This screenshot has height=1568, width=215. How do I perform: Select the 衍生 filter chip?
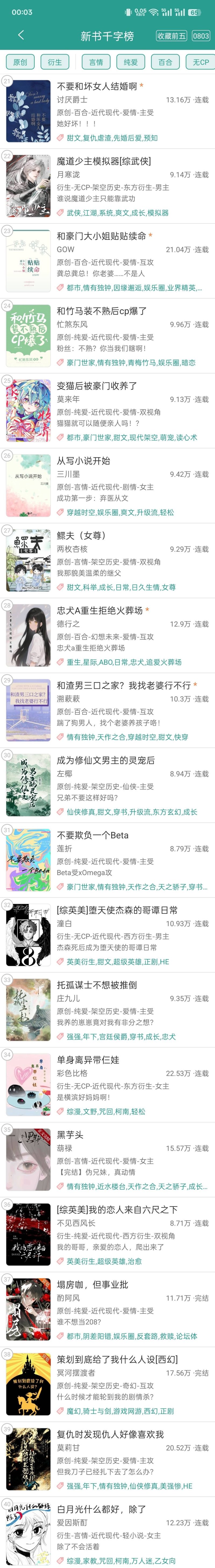(x=55, y=62)
